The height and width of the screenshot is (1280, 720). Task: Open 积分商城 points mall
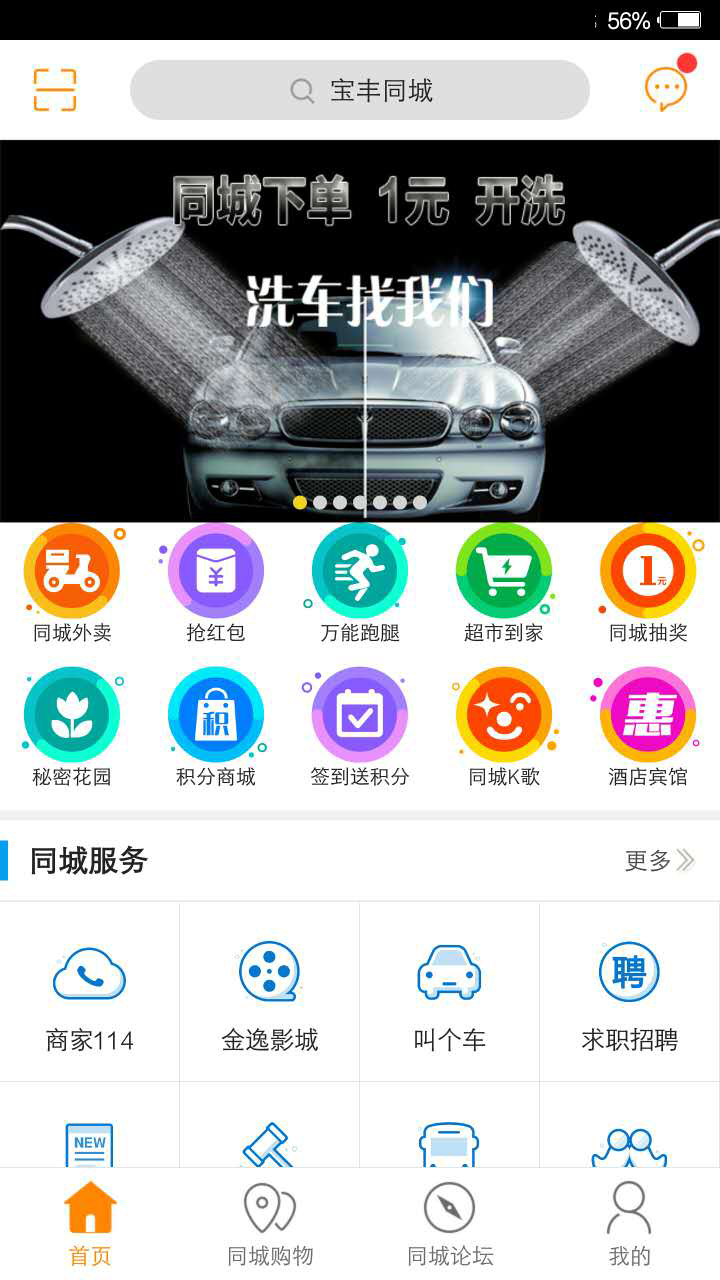pos(216,728)
